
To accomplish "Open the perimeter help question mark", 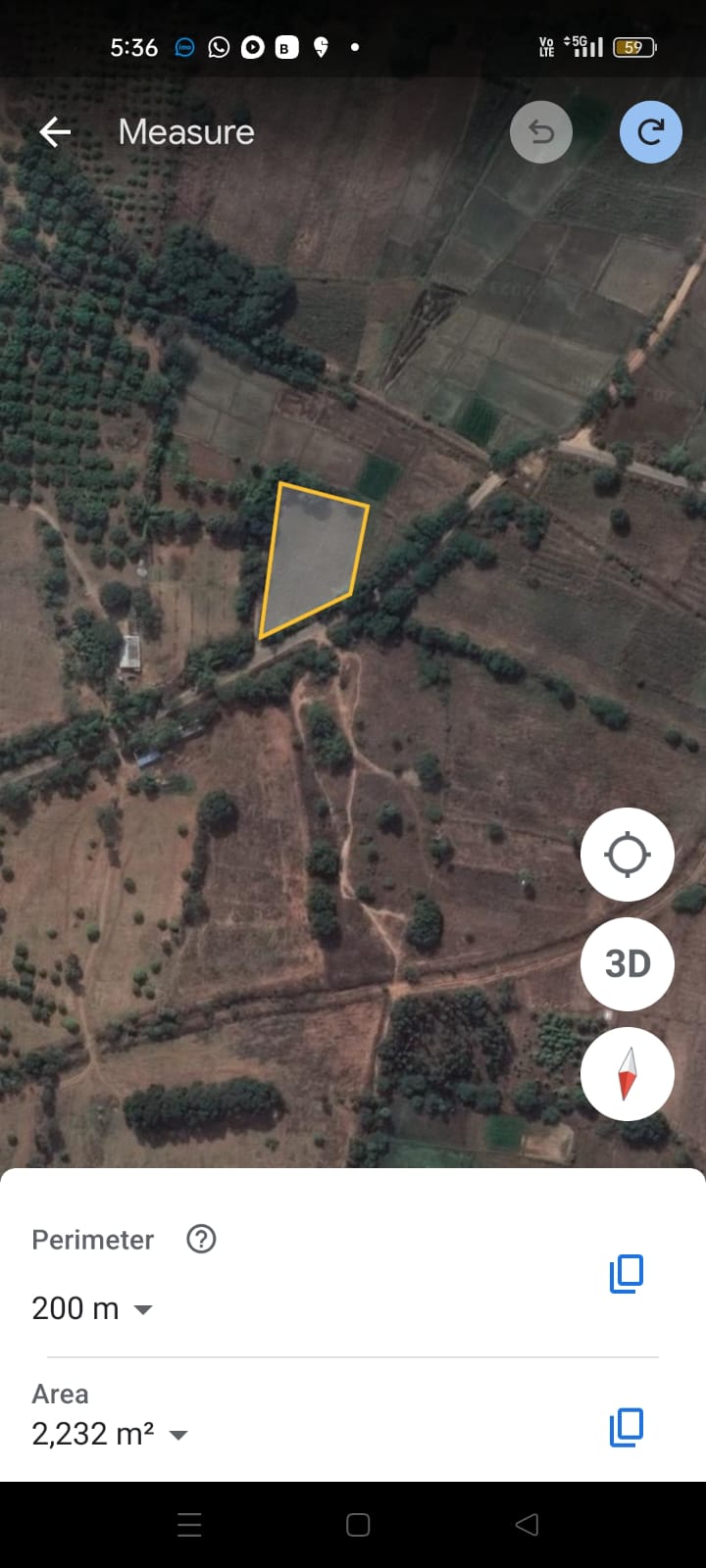I will [x=201, y=1239].
